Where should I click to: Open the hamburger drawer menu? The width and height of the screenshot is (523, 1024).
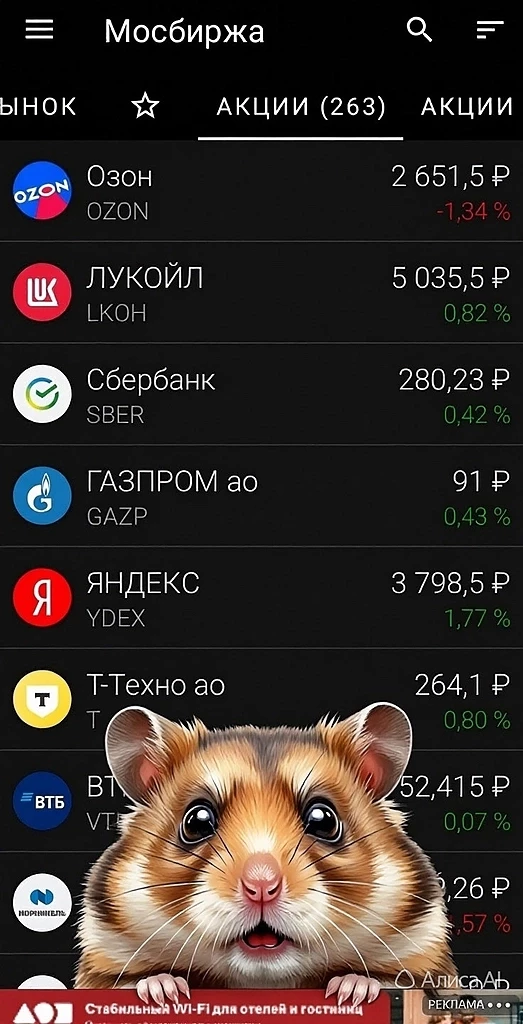(x=39, y=30)
